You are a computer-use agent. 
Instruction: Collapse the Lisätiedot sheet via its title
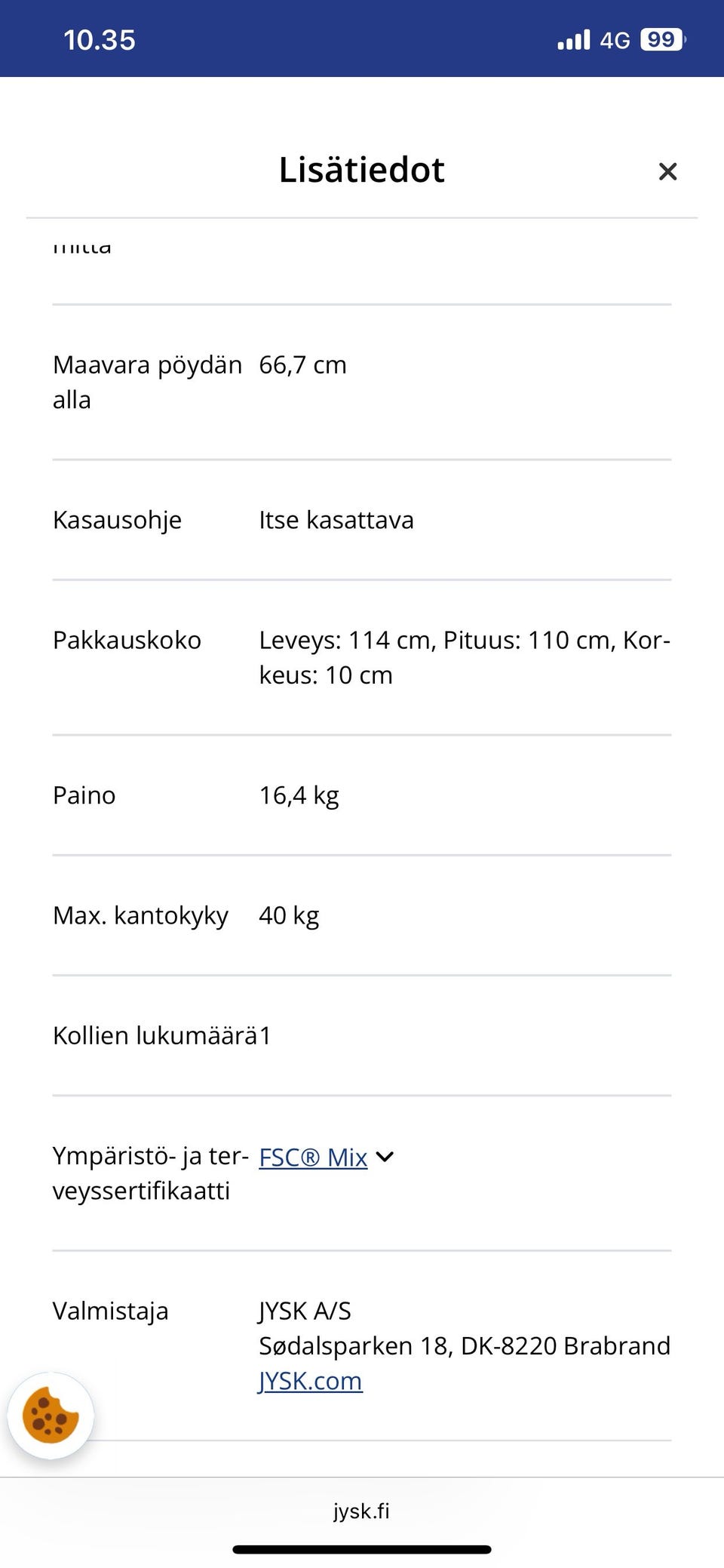click(x=361, y=170)
